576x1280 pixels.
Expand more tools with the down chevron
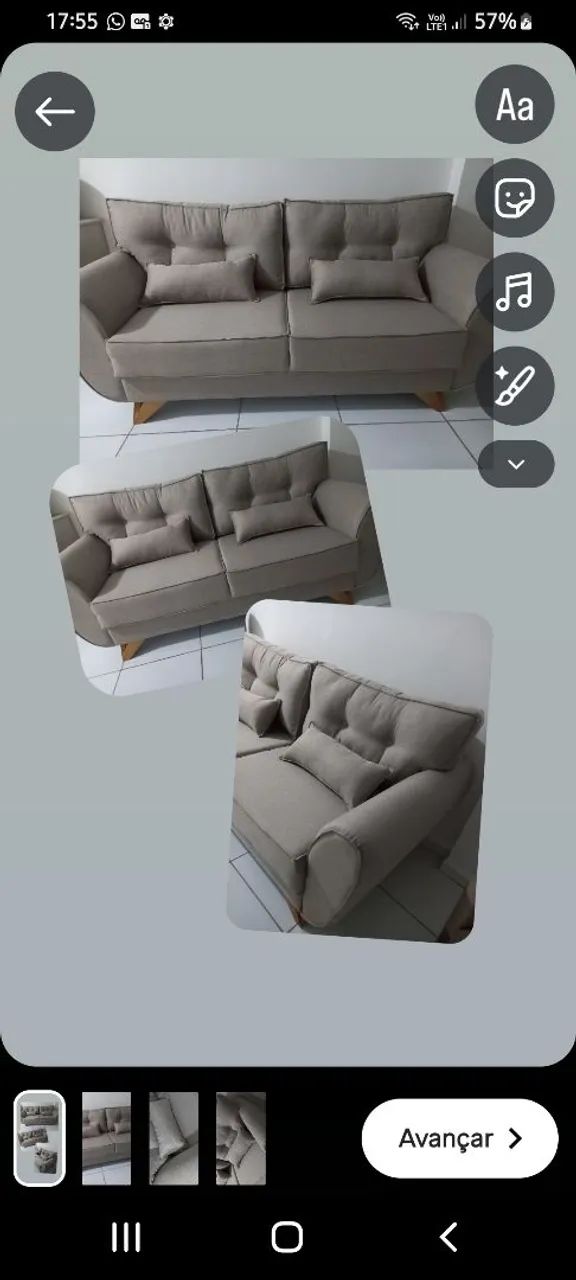tap(516, 464)
